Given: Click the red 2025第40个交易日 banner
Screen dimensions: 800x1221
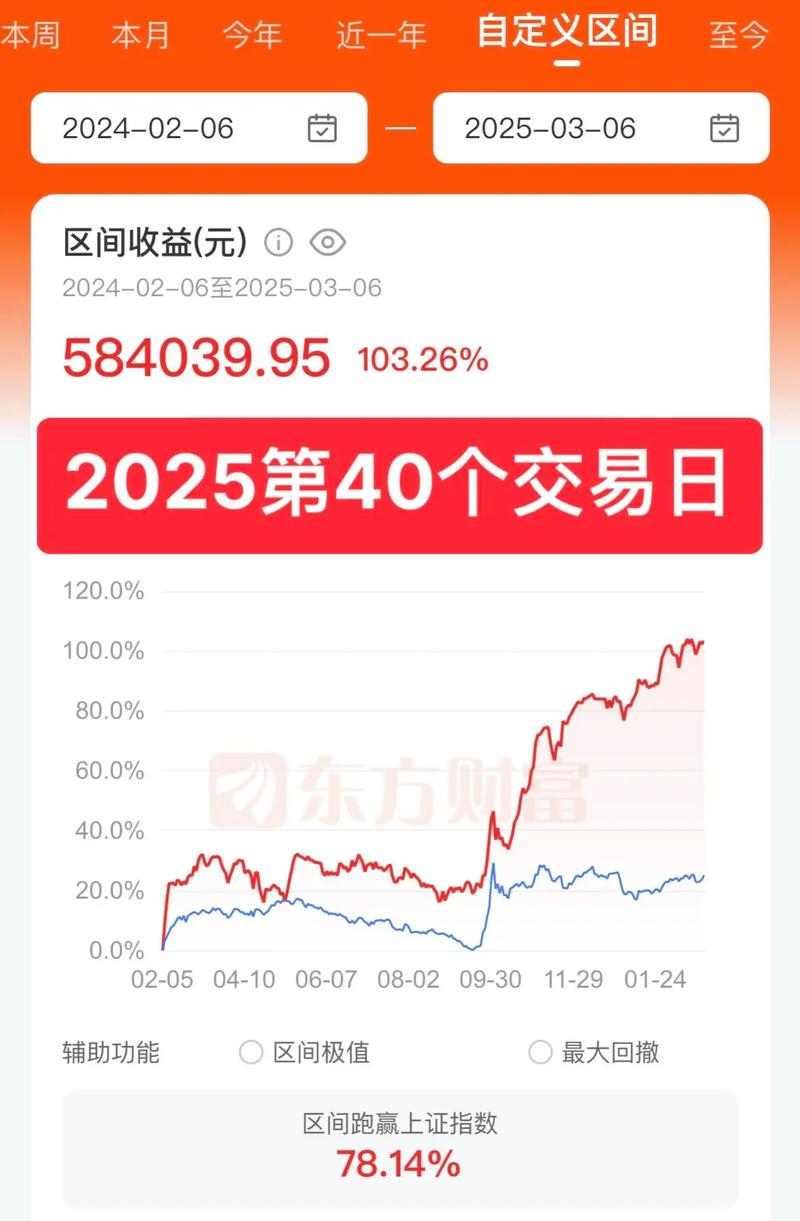Looking at the screenshot, I should [400, 487].
